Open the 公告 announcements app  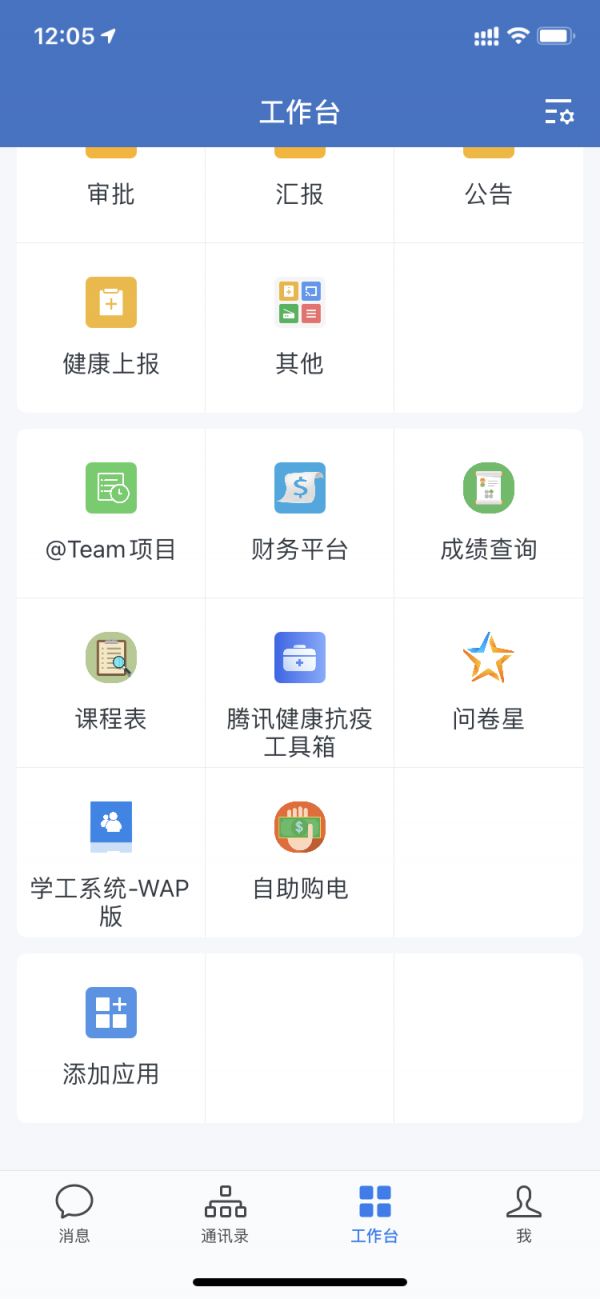488,194
